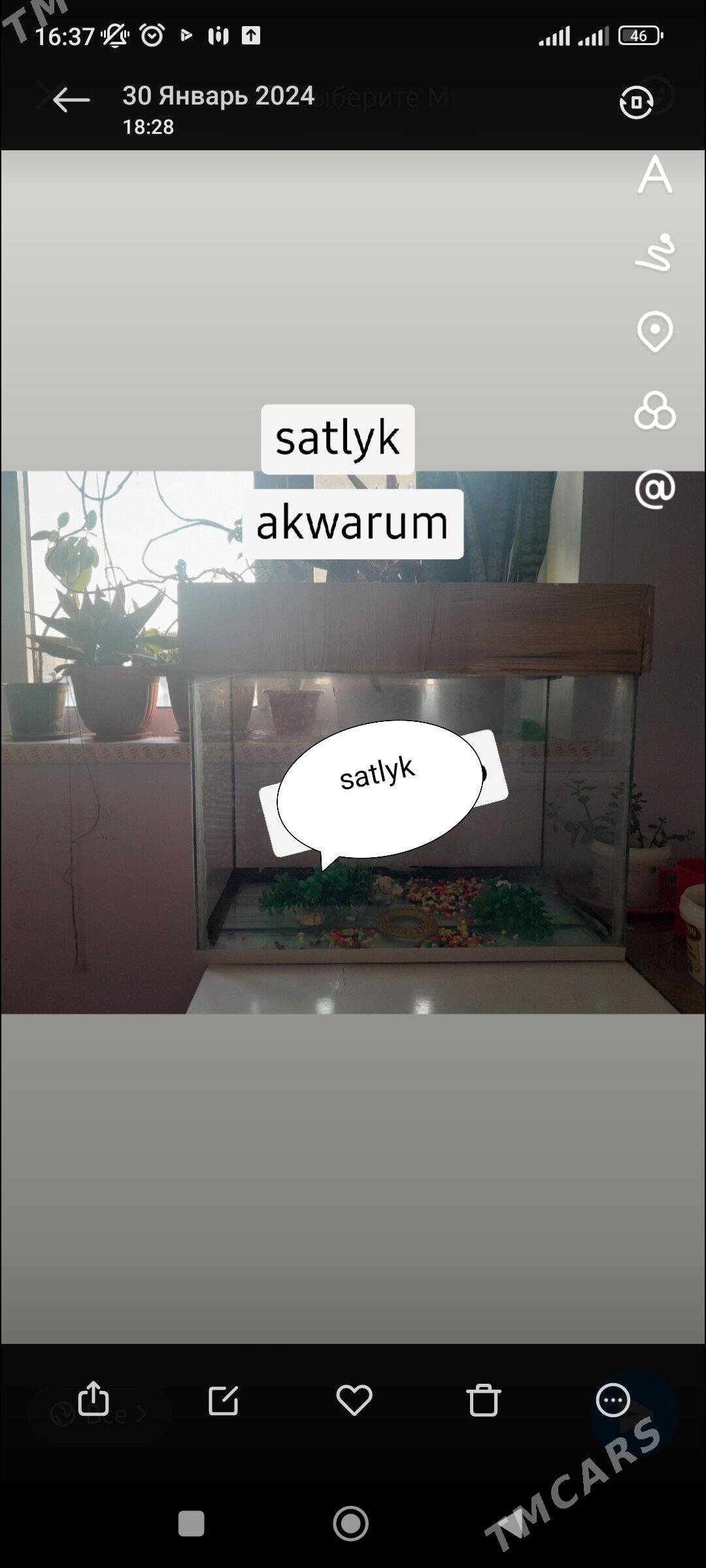Image resolution: width=706 pixels, height=1568 pixels.
Task: Go back using the top-left arrow
Action: click(71, 100)
